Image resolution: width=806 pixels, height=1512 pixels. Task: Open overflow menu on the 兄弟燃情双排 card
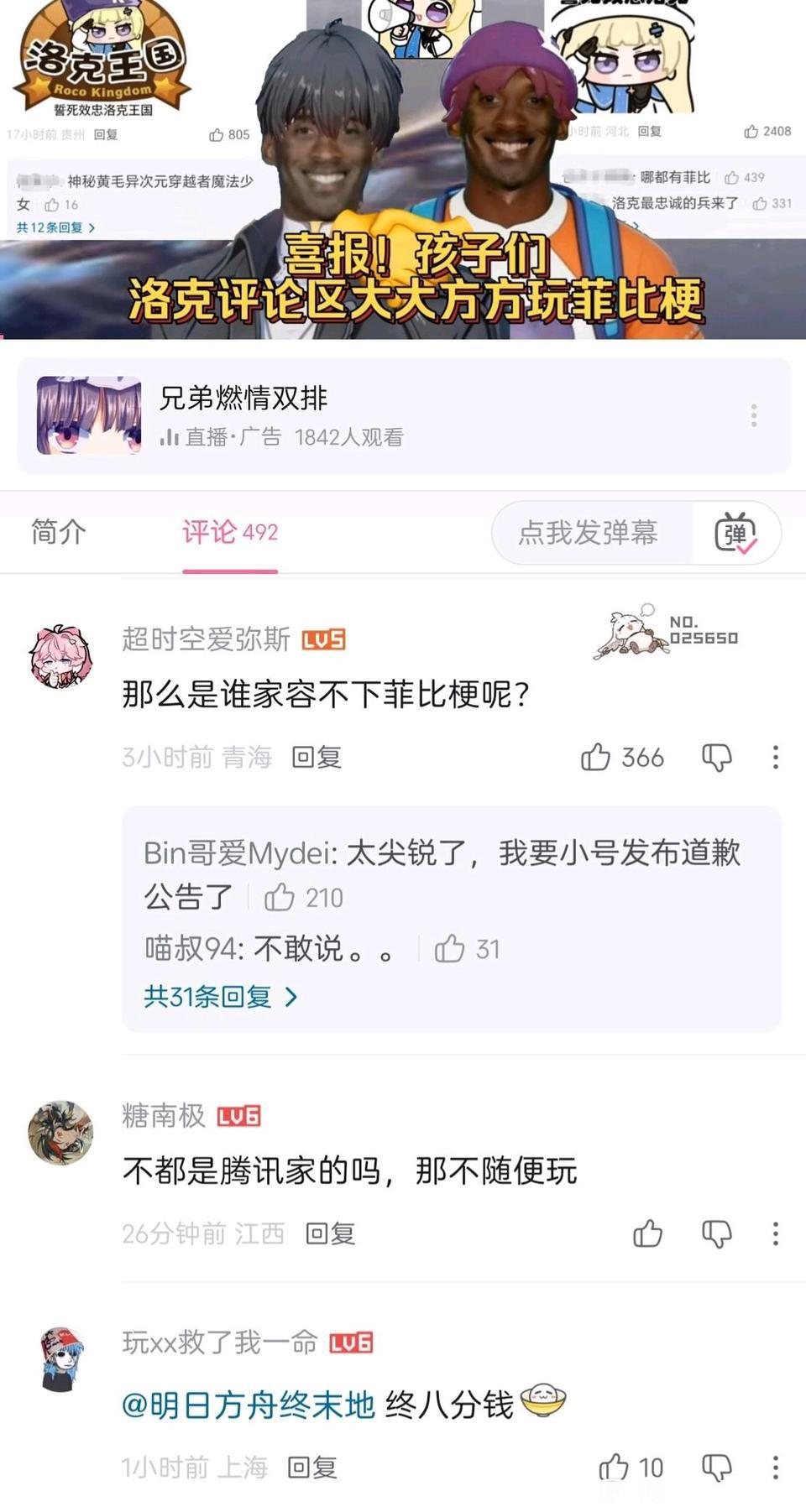pos(753,415)
